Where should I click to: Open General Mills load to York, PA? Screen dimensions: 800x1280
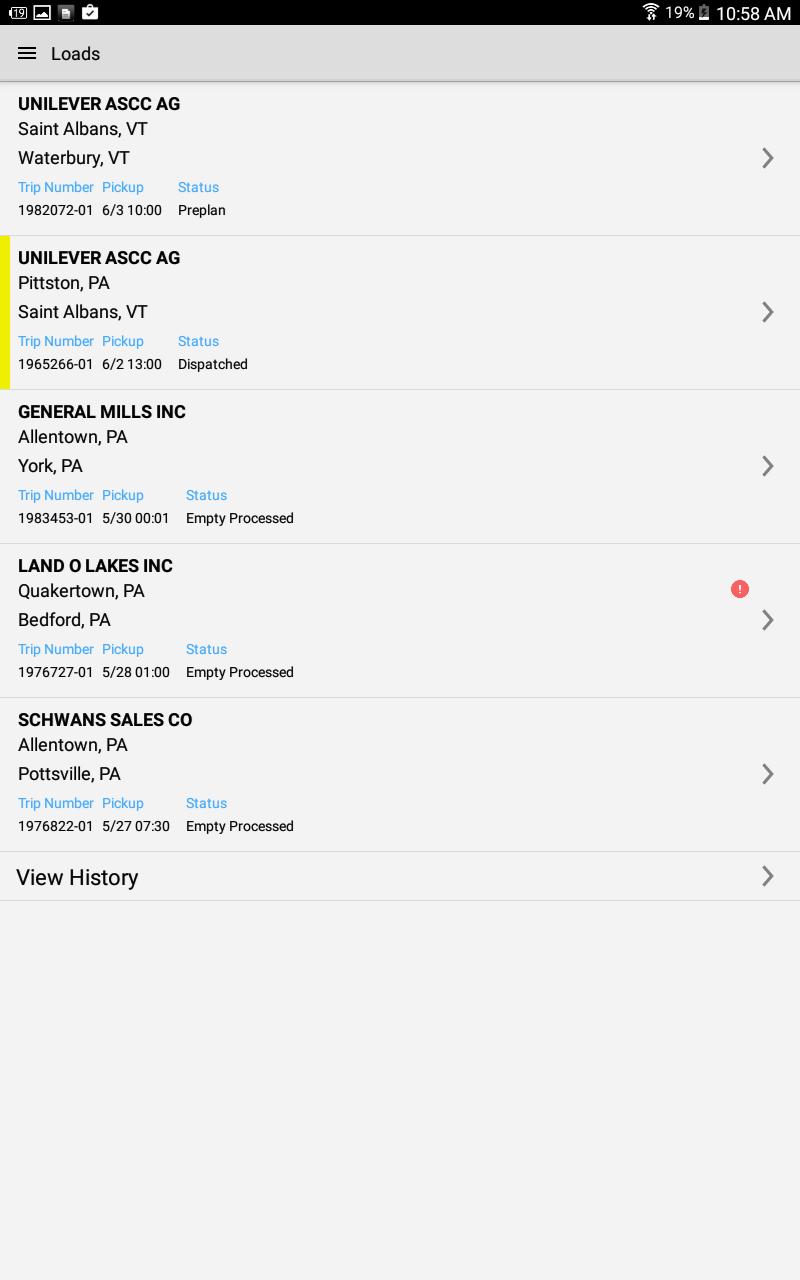[400, 466]
